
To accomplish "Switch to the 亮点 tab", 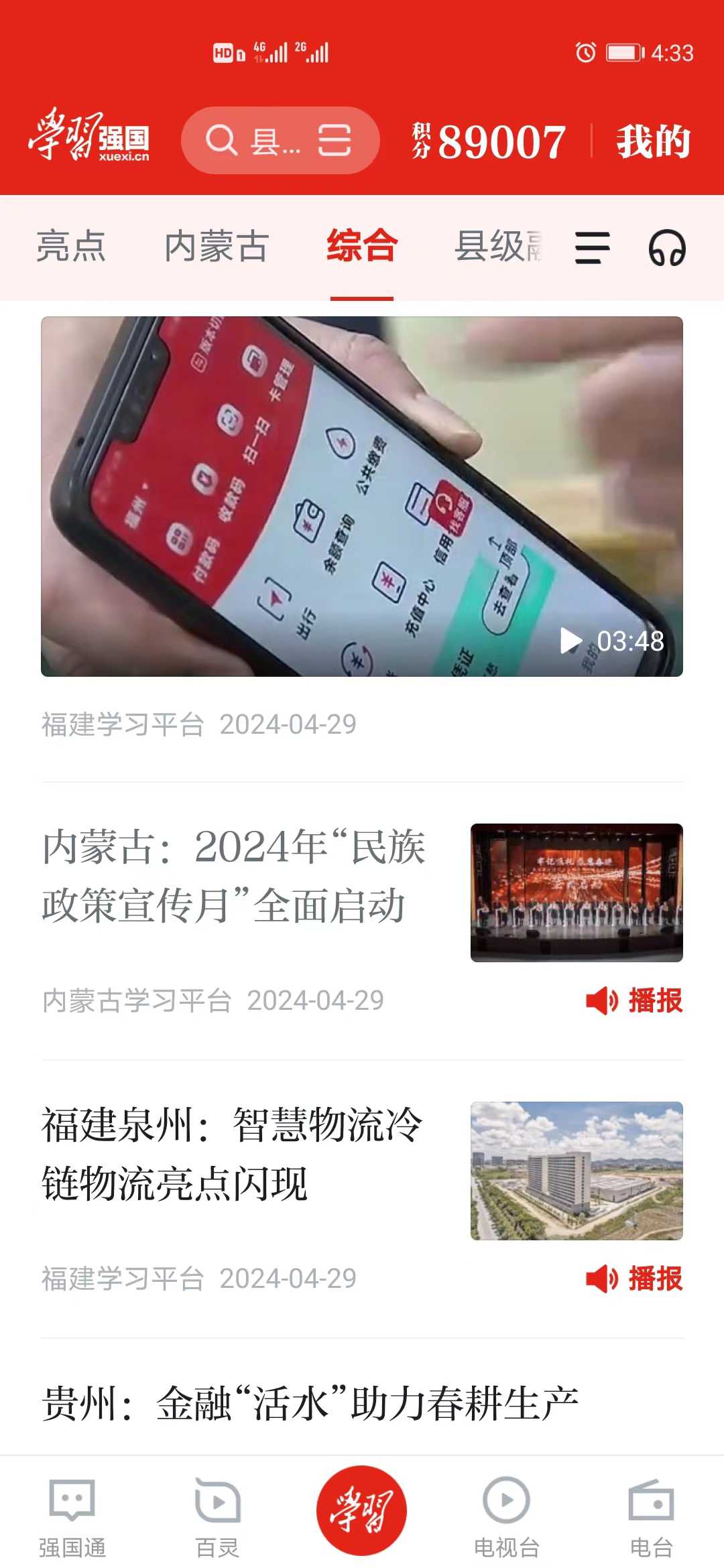I will point(71,247).
